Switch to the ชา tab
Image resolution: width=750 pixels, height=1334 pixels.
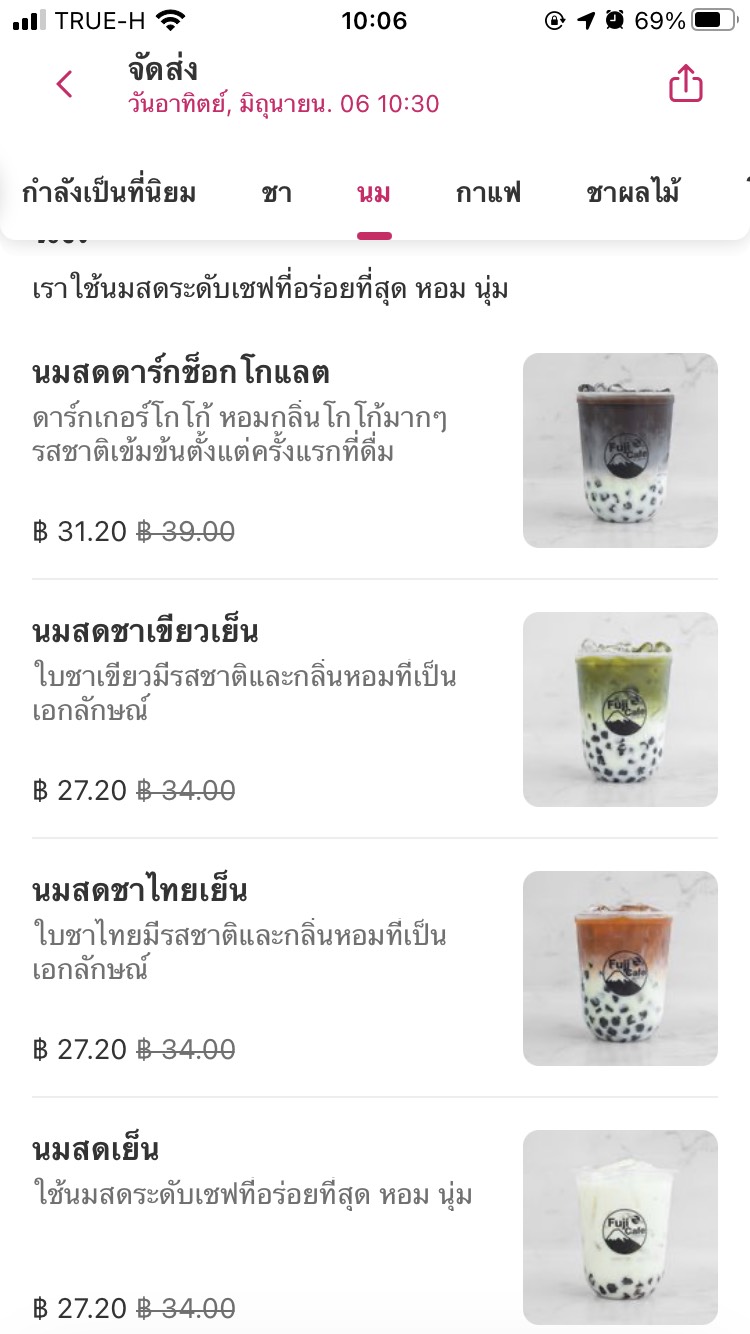point(276,193)
